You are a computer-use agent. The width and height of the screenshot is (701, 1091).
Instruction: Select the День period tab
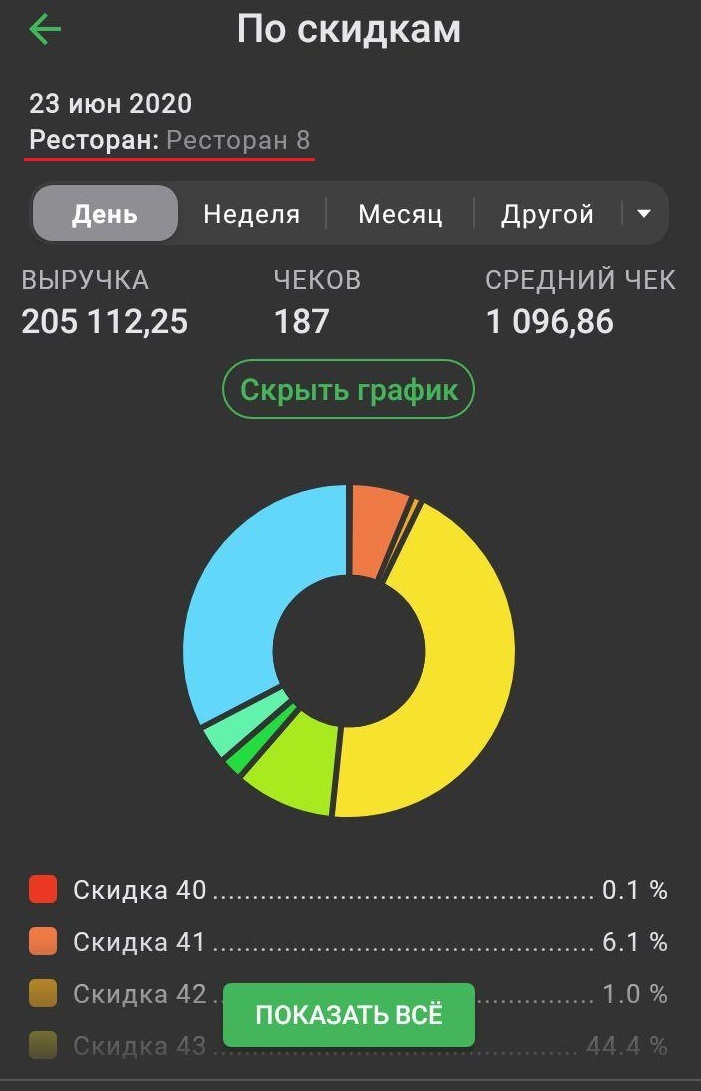[x=105, y=214]
